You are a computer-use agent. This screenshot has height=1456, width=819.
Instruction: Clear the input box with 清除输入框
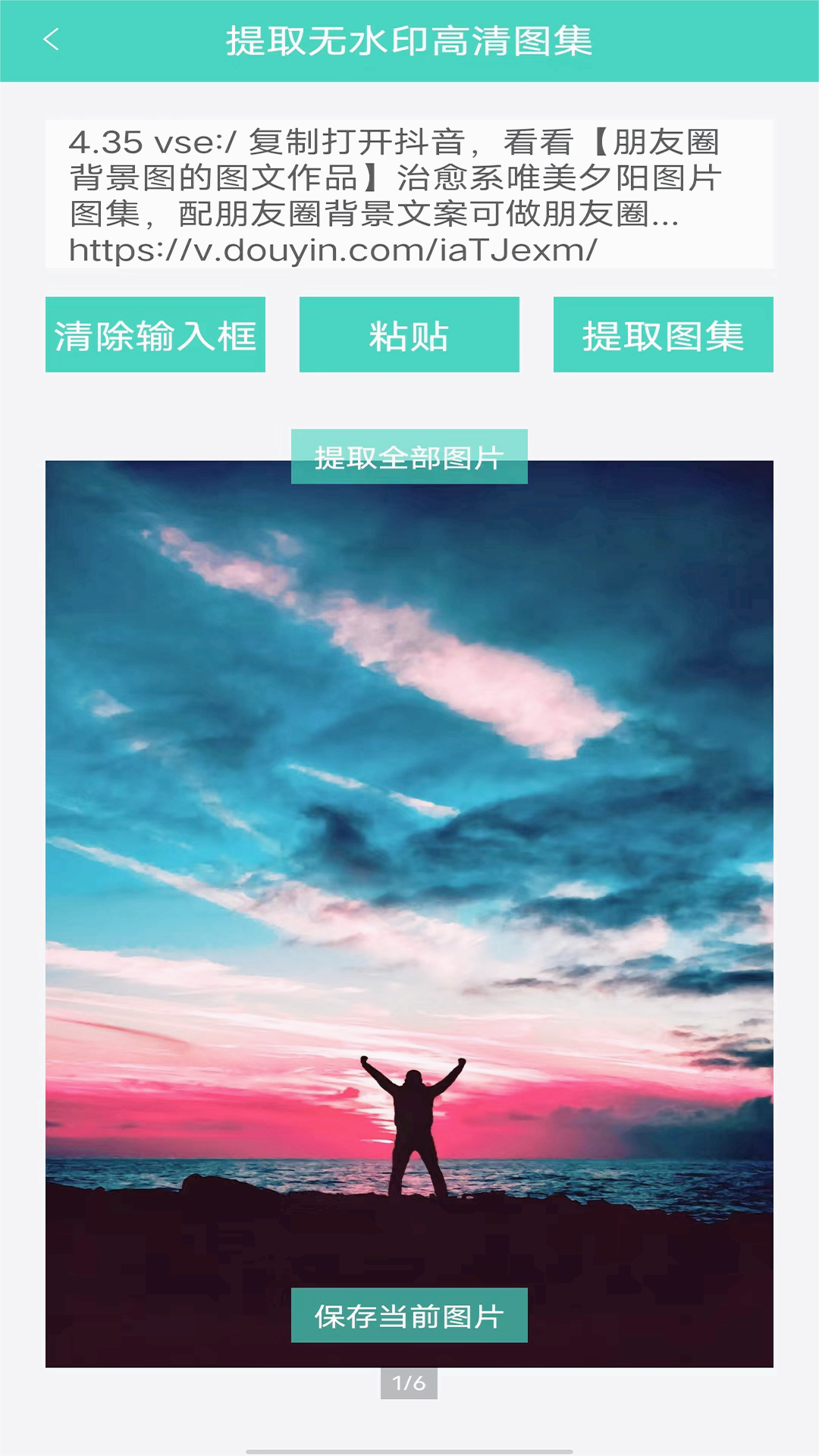pyautogui.click(x=155, y=334)
